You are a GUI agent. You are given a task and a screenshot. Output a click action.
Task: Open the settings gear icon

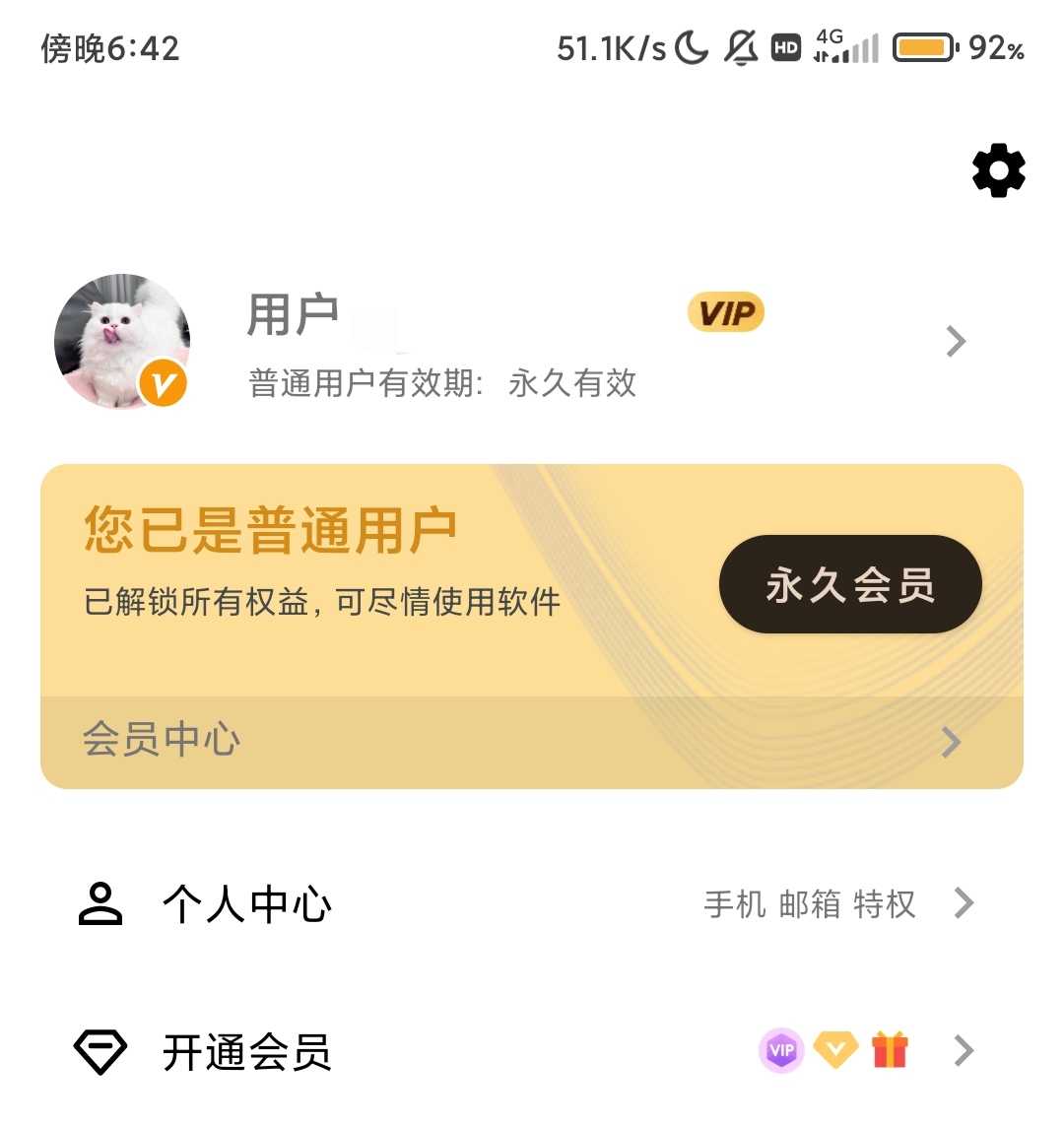click(x=998, y=171)
